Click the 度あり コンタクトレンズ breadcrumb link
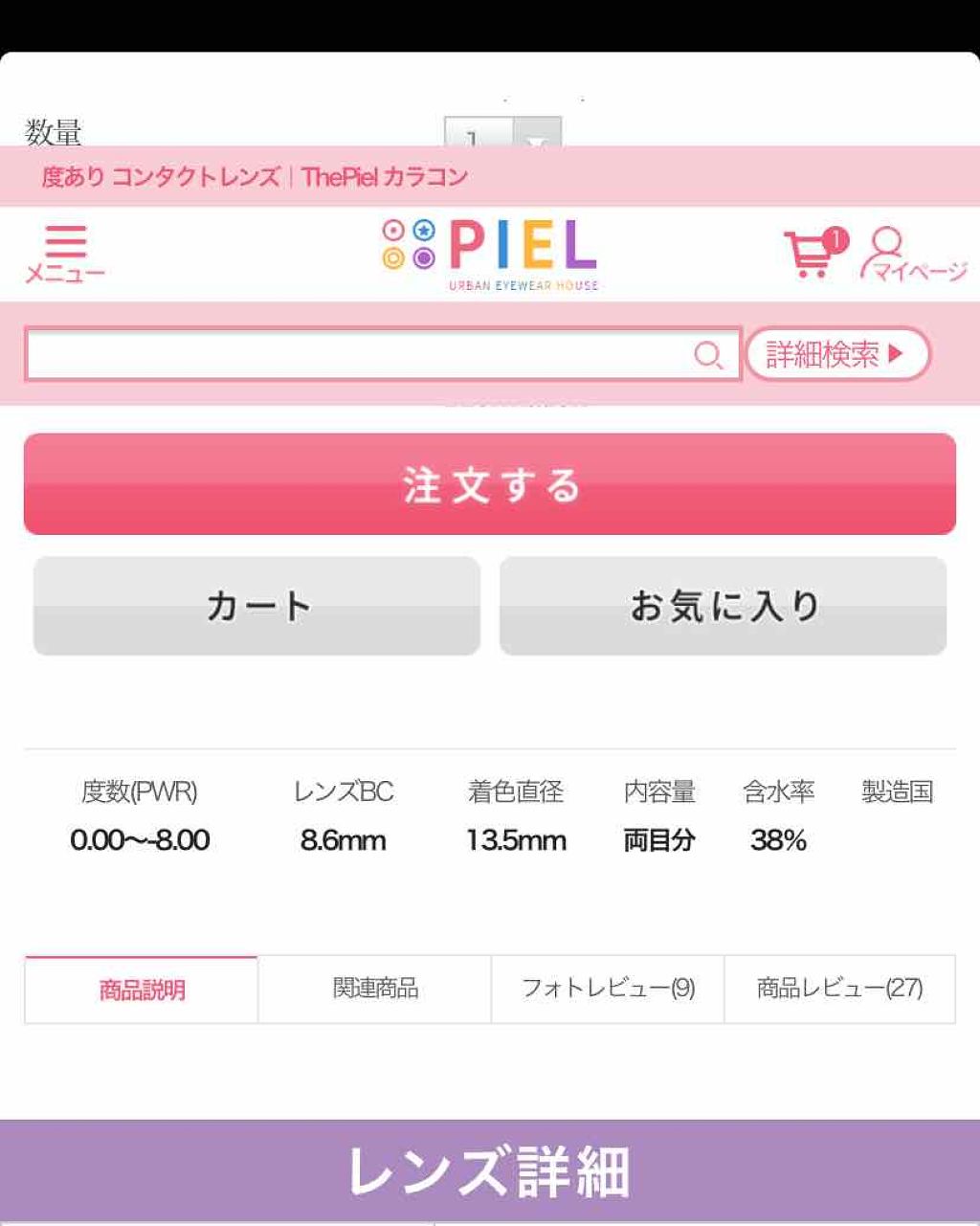 (x=163, y=176)
